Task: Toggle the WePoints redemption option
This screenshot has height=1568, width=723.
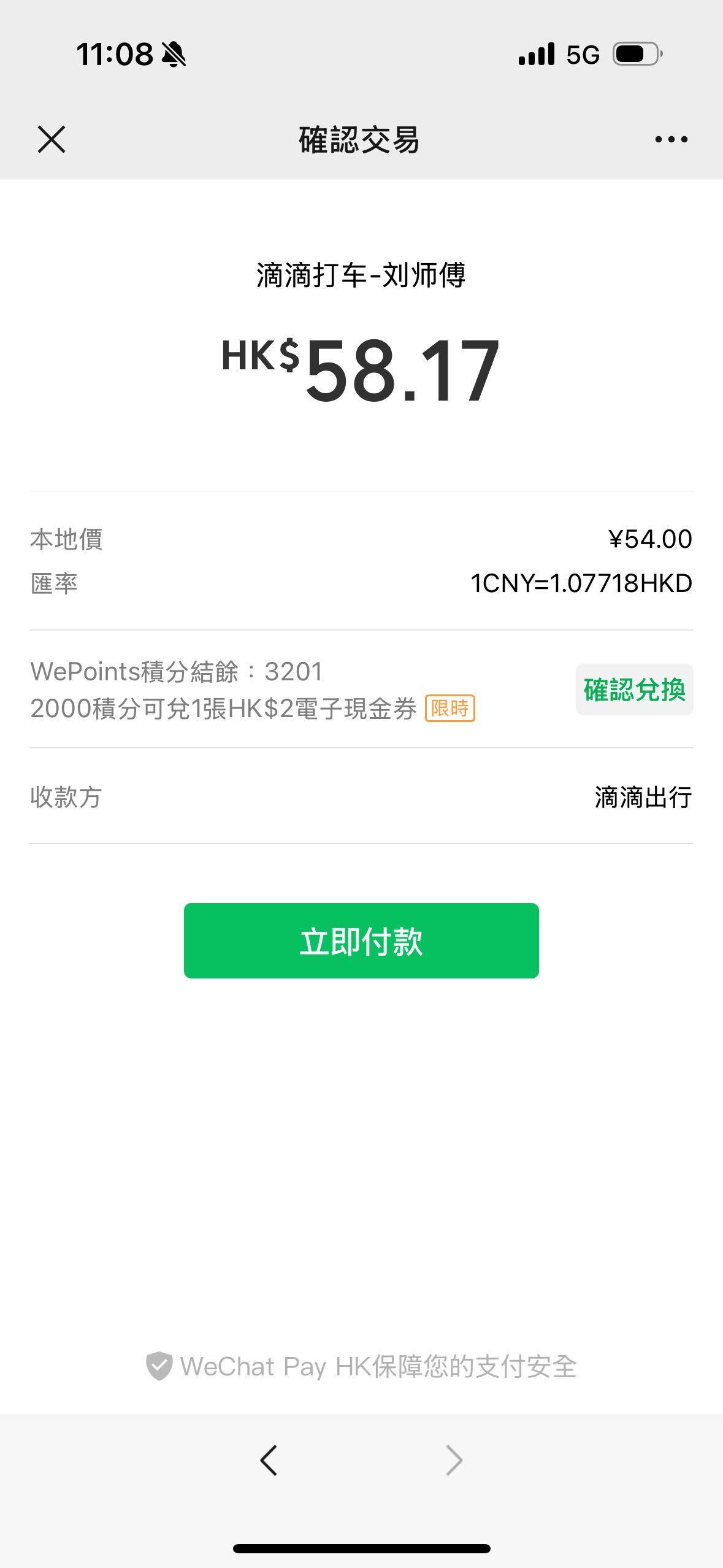Action: pyautogui.click(x=634, y=690)
